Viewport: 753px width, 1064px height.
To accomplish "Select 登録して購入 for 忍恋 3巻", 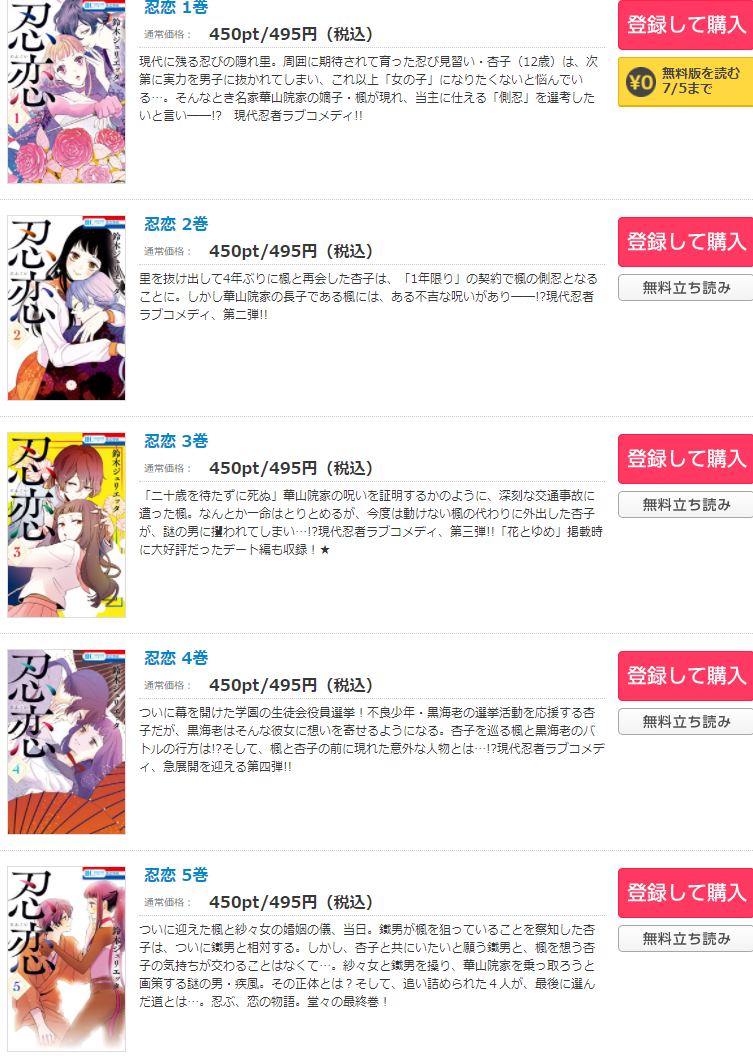I will 686,459.
